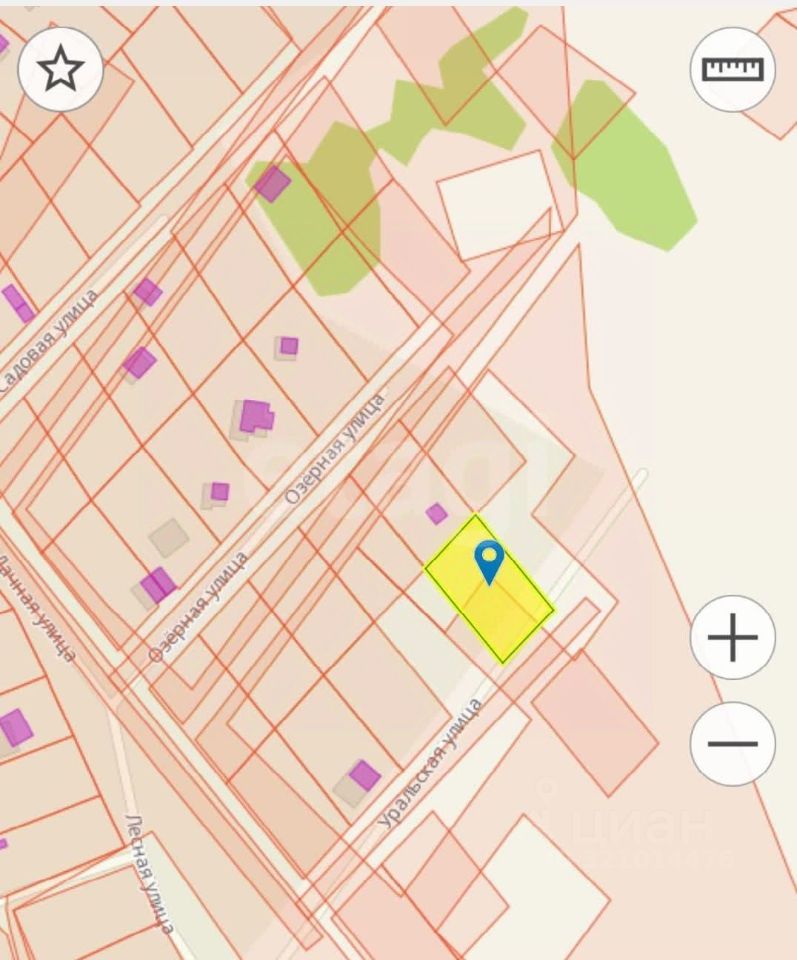Viewport: 797px width, 960px height.
Task: Zoom out the map with minus button
Action: coord(733,744)
